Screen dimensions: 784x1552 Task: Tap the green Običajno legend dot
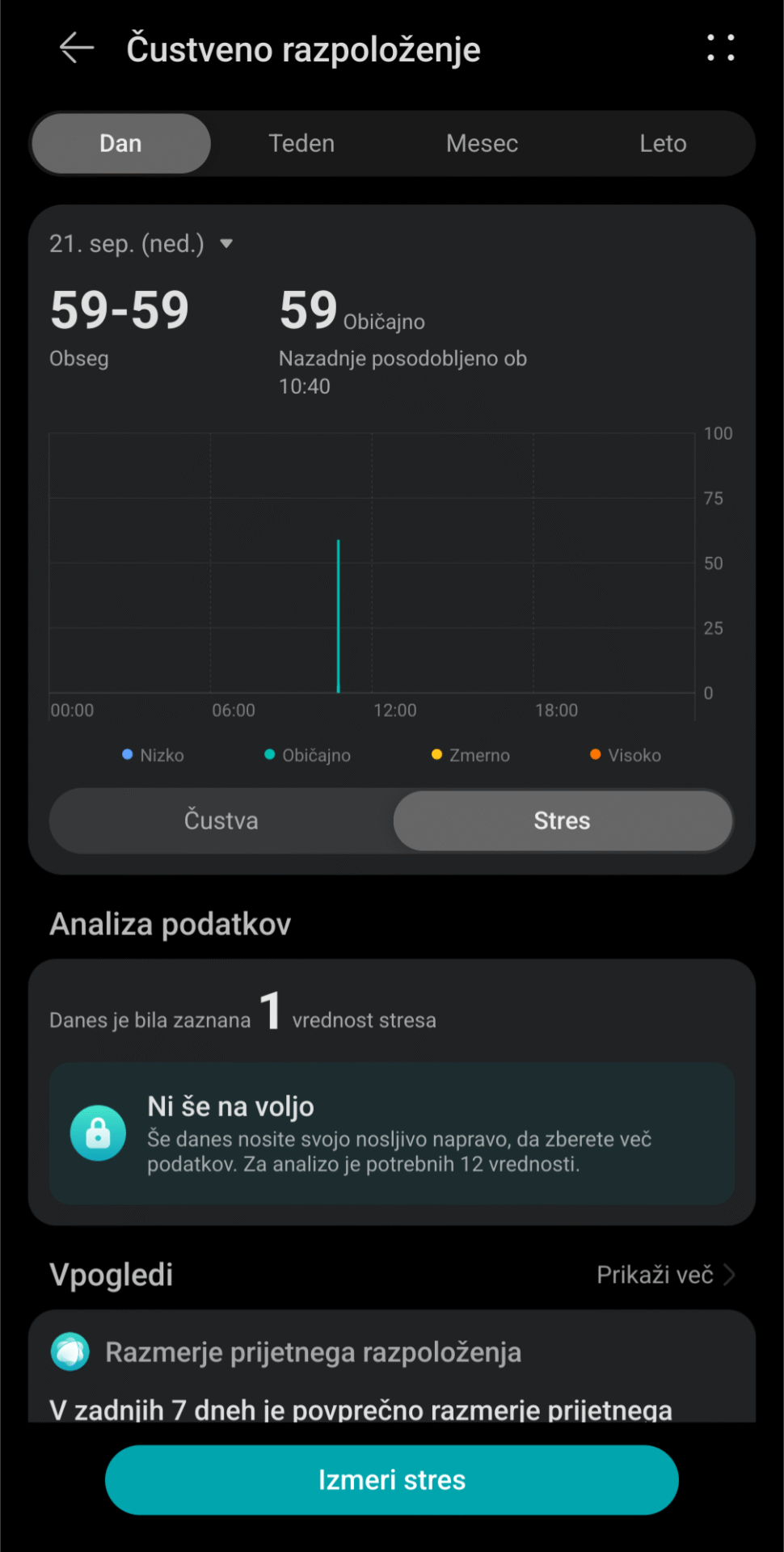pos(268,754)
